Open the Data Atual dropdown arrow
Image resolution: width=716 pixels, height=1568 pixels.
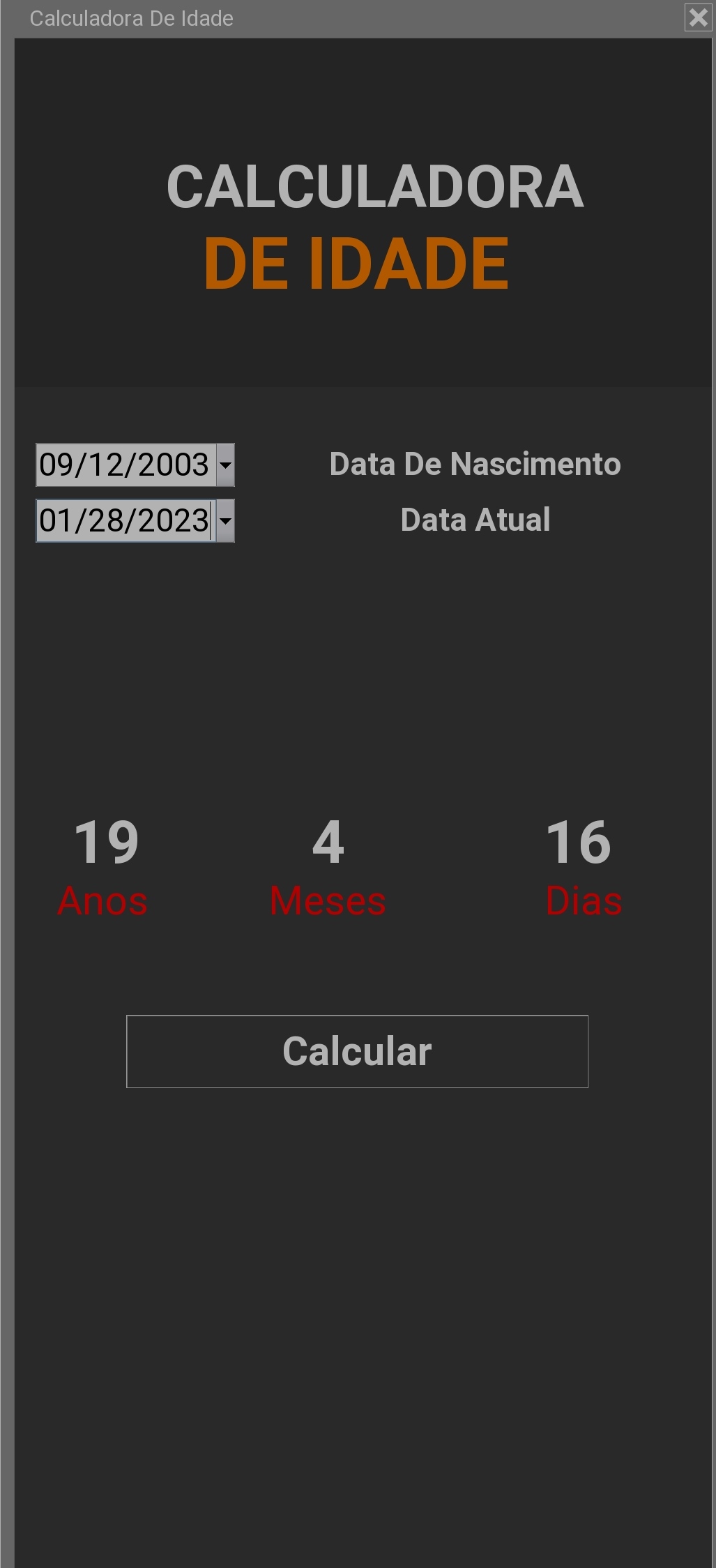[x=224, y=521]
